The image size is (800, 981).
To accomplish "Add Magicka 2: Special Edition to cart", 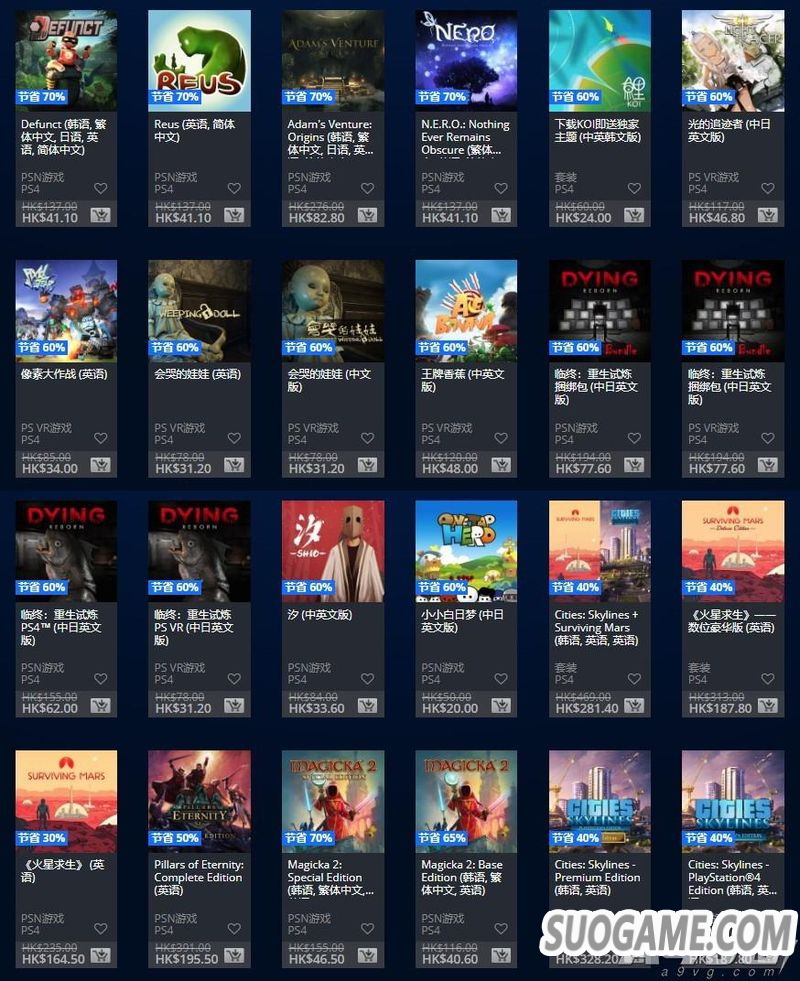I will click(367, 957).
